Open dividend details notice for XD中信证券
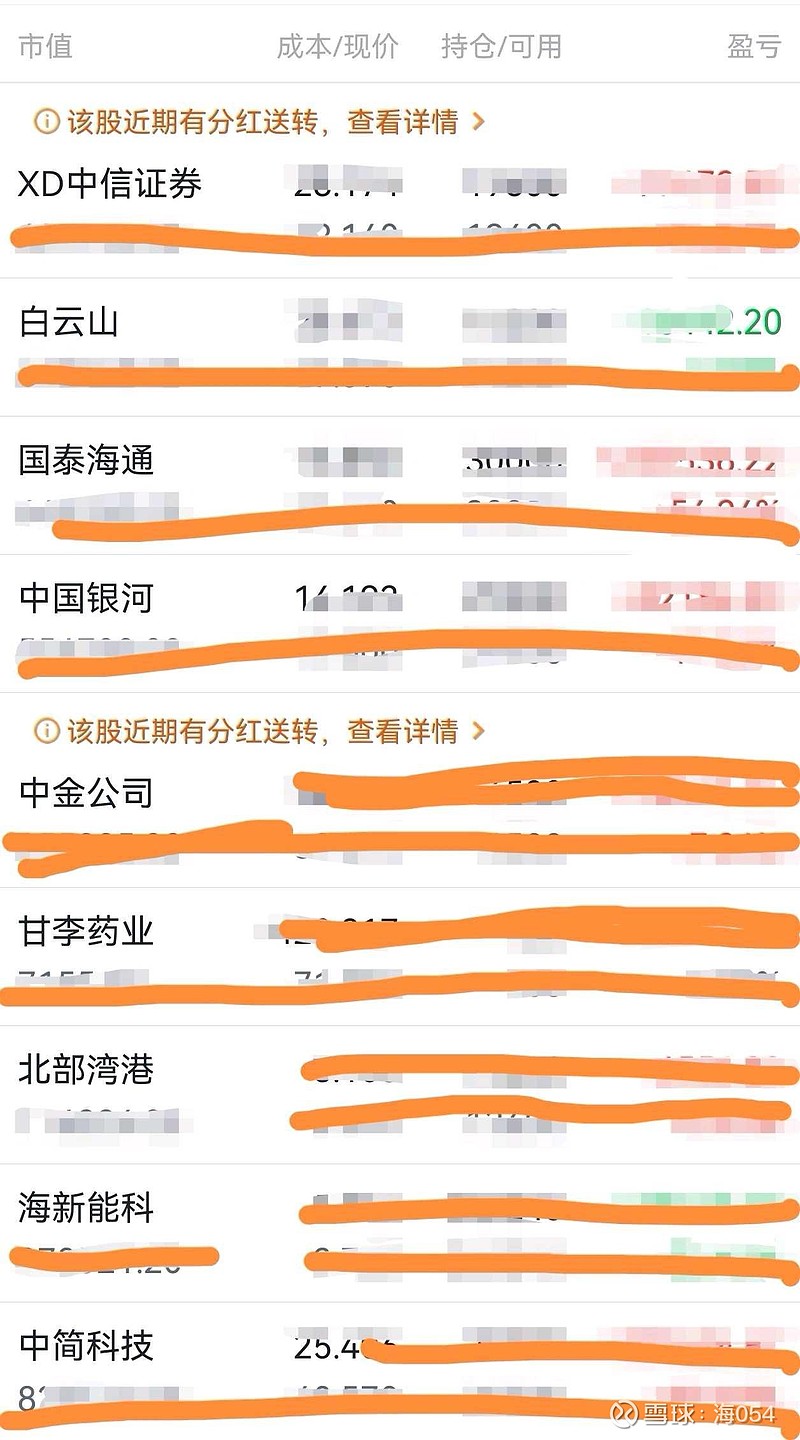Image resolution: width=800 pixels, height=1440 pixels. tap(260, 122)
